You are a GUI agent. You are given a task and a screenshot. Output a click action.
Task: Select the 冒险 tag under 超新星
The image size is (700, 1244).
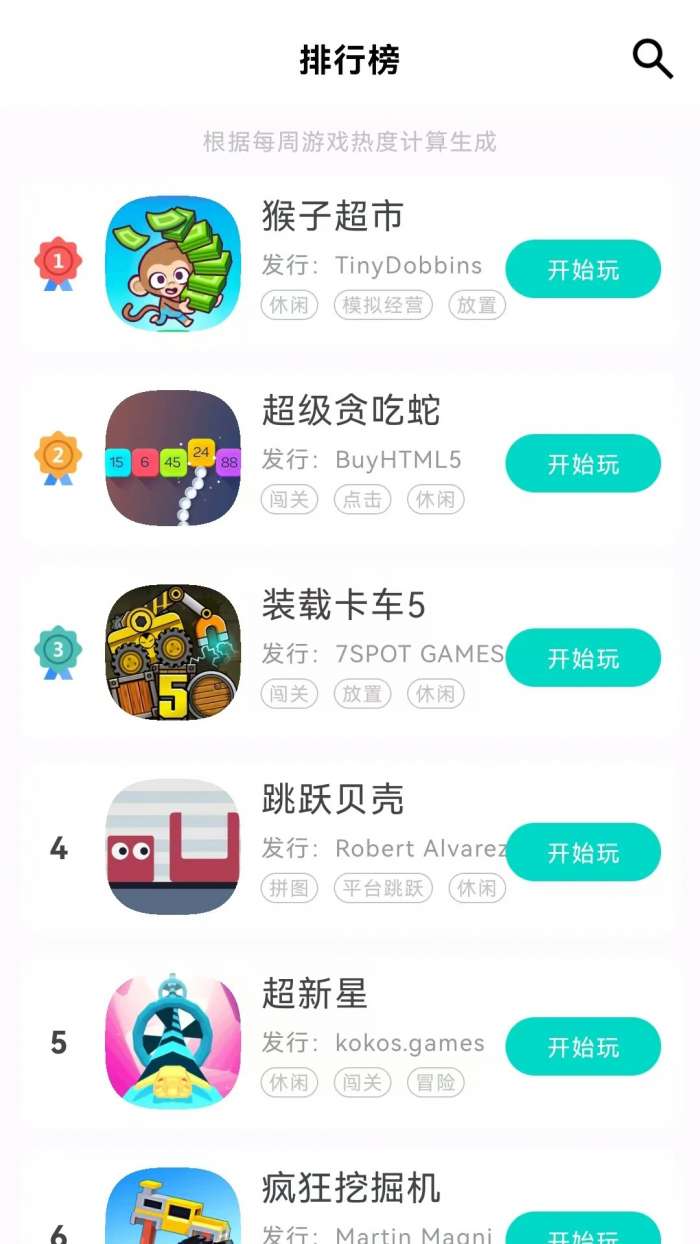(435, 1082)
